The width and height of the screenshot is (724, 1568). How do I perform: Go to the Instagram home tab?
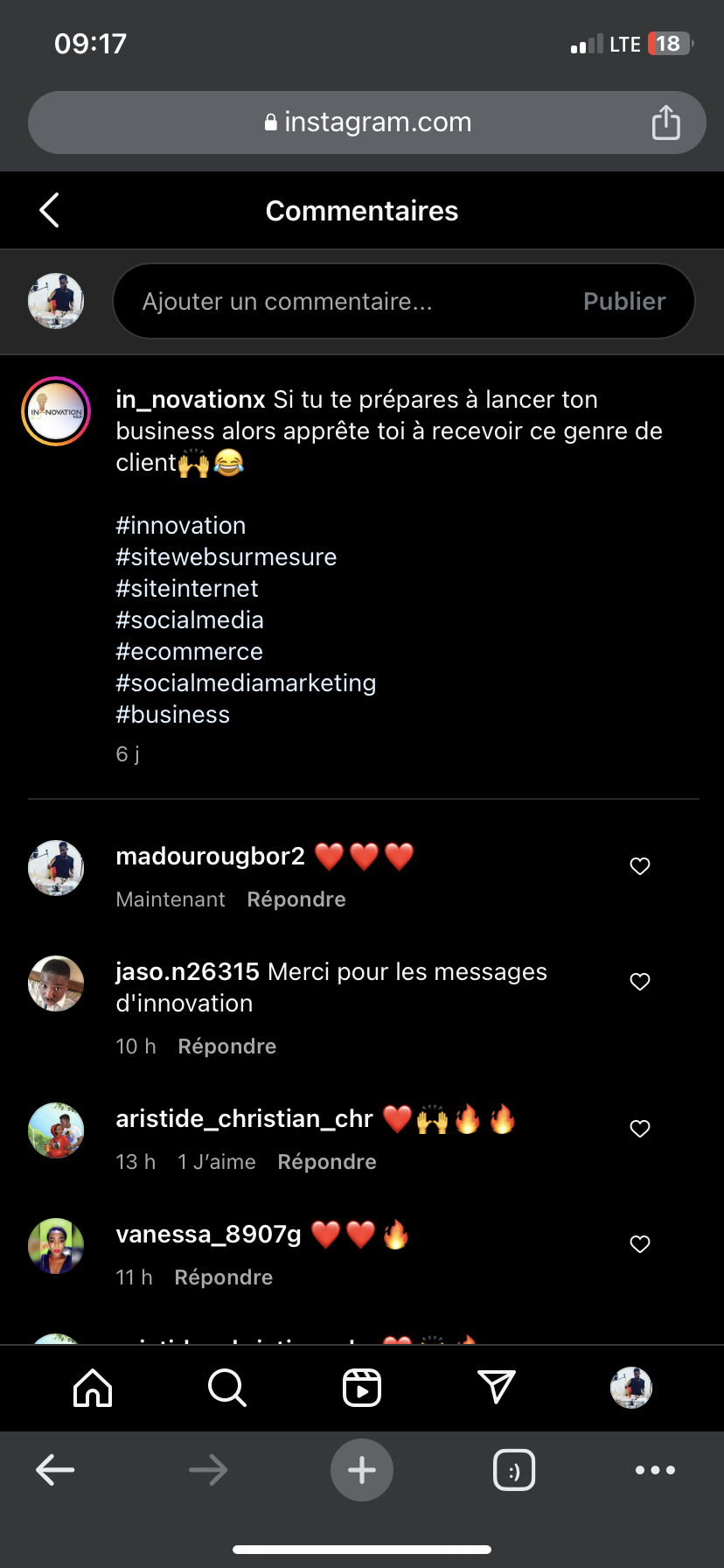[x=93, y=1388]
